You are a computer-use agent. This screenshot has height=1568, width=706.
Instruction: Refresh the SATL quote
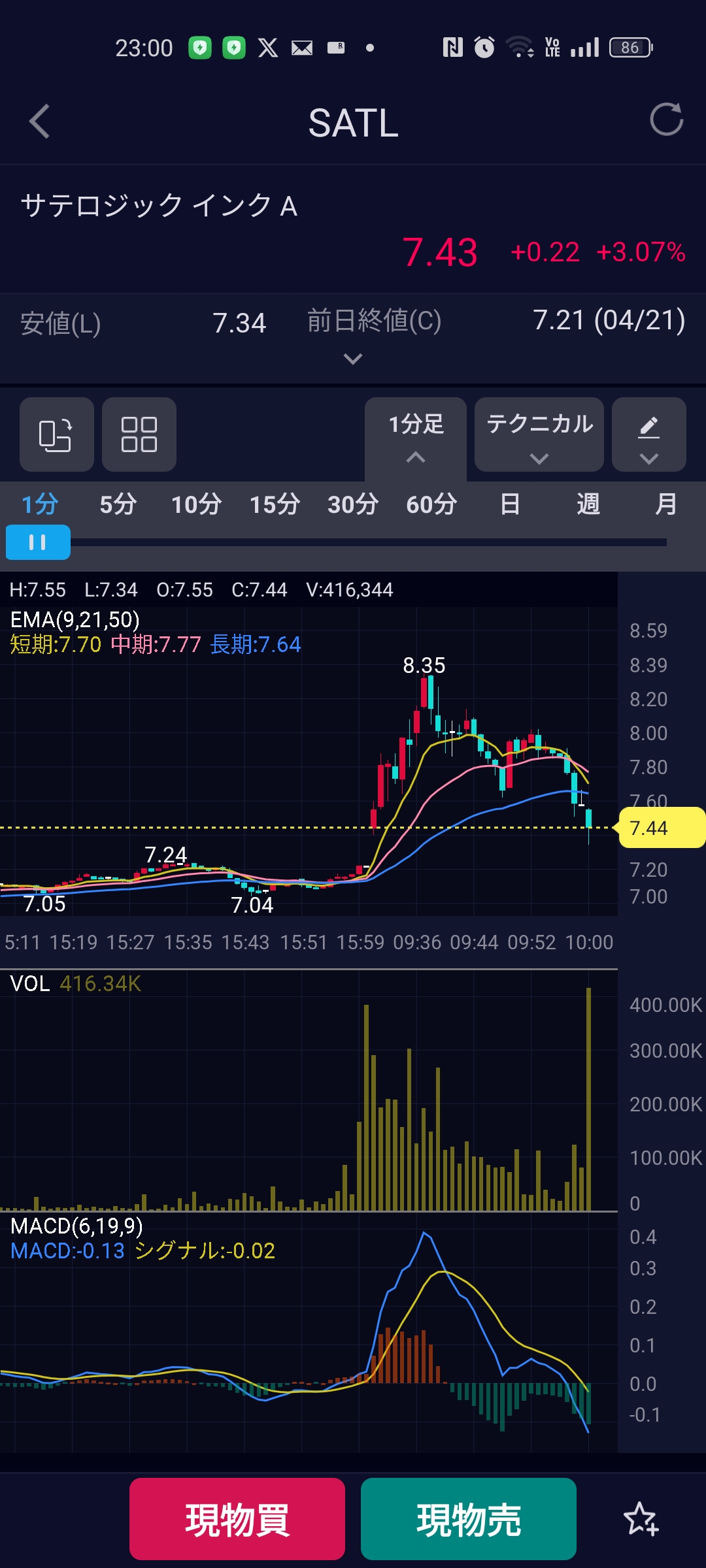tap(666, 120)
